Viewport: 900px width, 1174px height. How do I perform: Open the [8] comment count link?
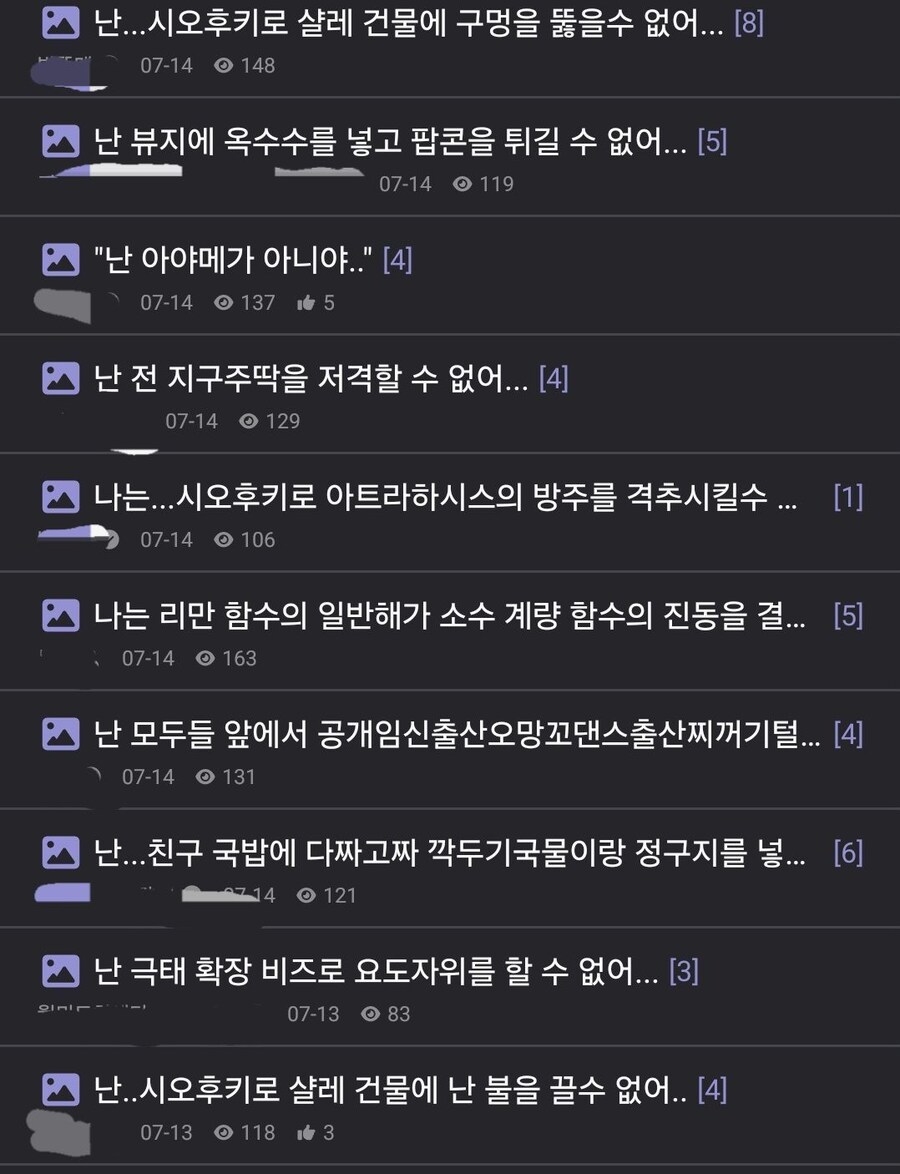coord(749,23)
